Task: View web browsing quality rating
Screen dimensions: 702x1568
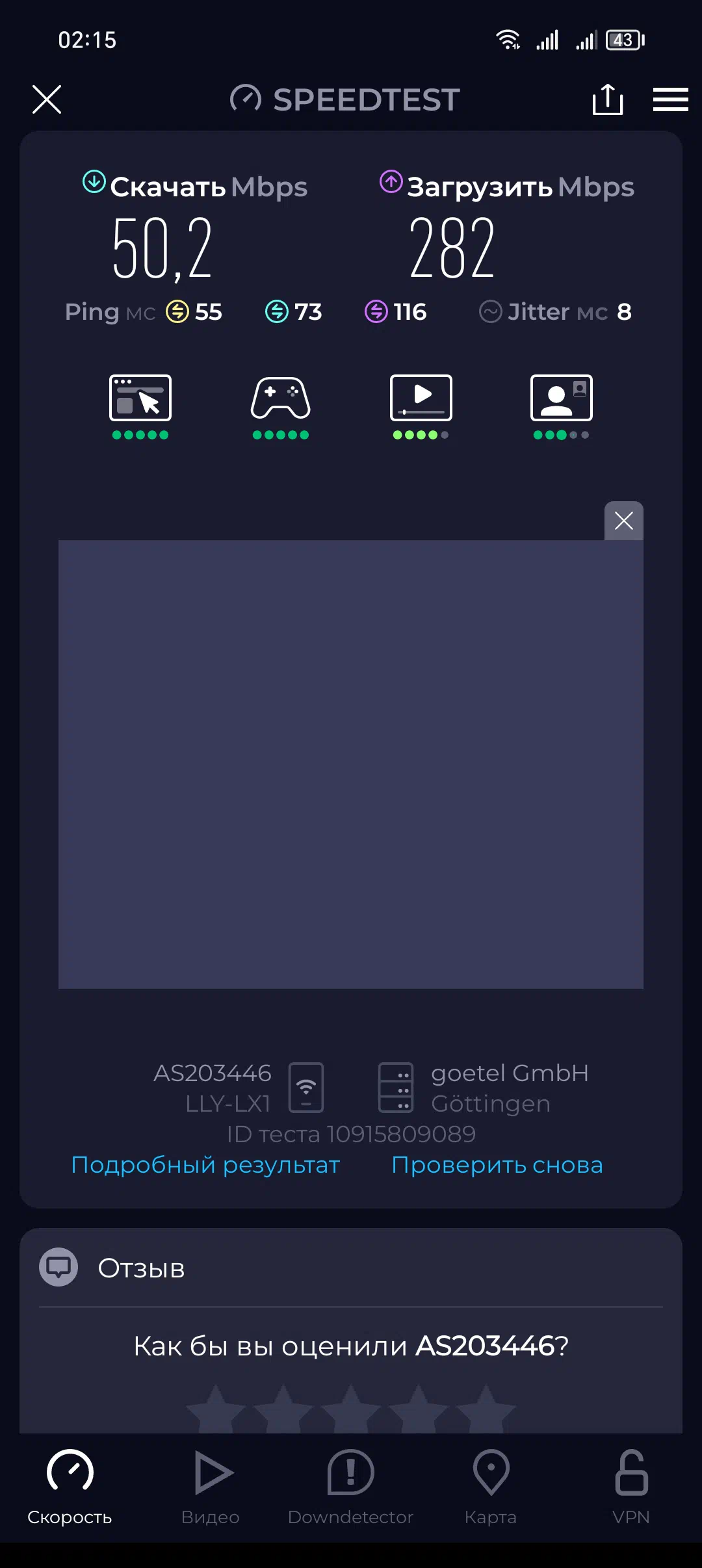Action: pos(140,407)
